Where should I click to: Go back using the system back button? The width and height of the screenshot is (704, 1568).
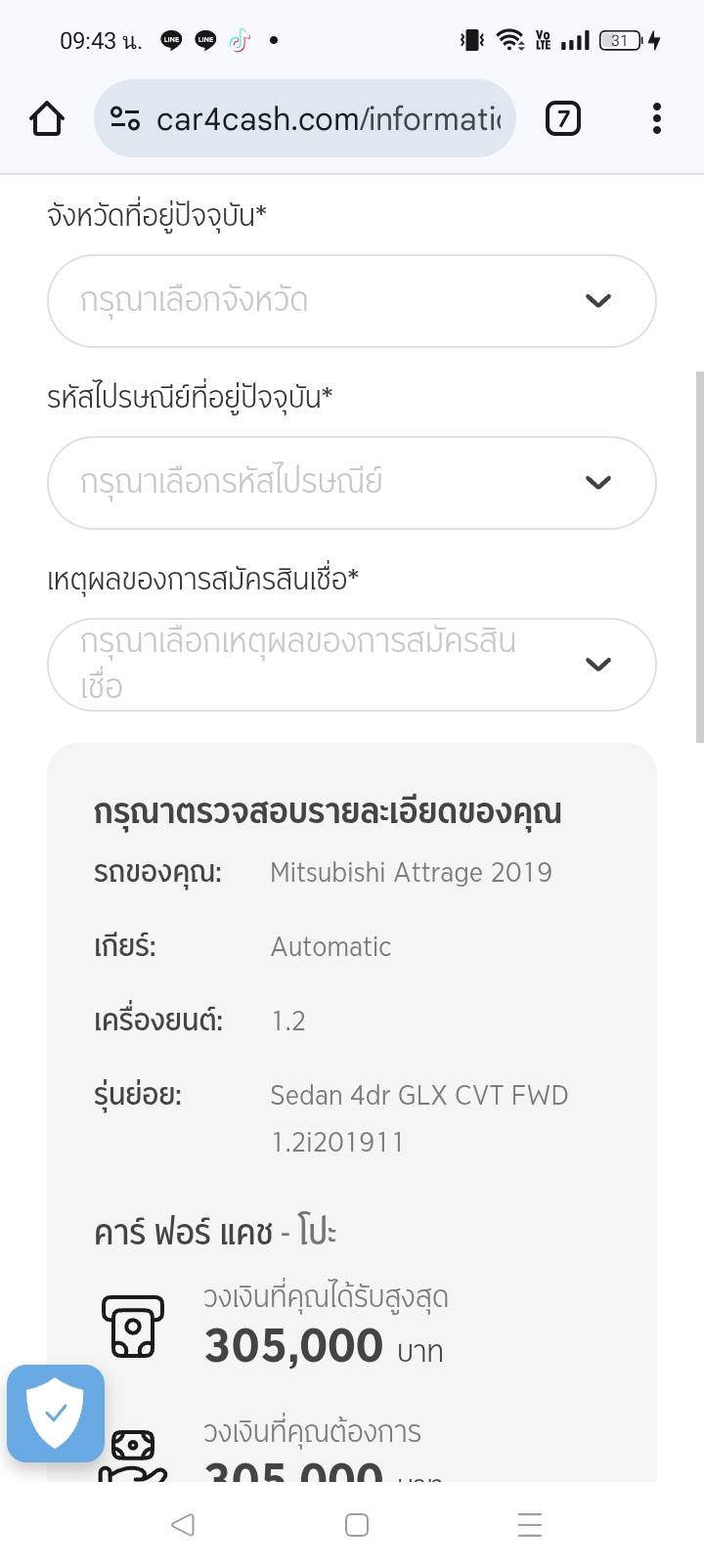[x=183, y=1525]
